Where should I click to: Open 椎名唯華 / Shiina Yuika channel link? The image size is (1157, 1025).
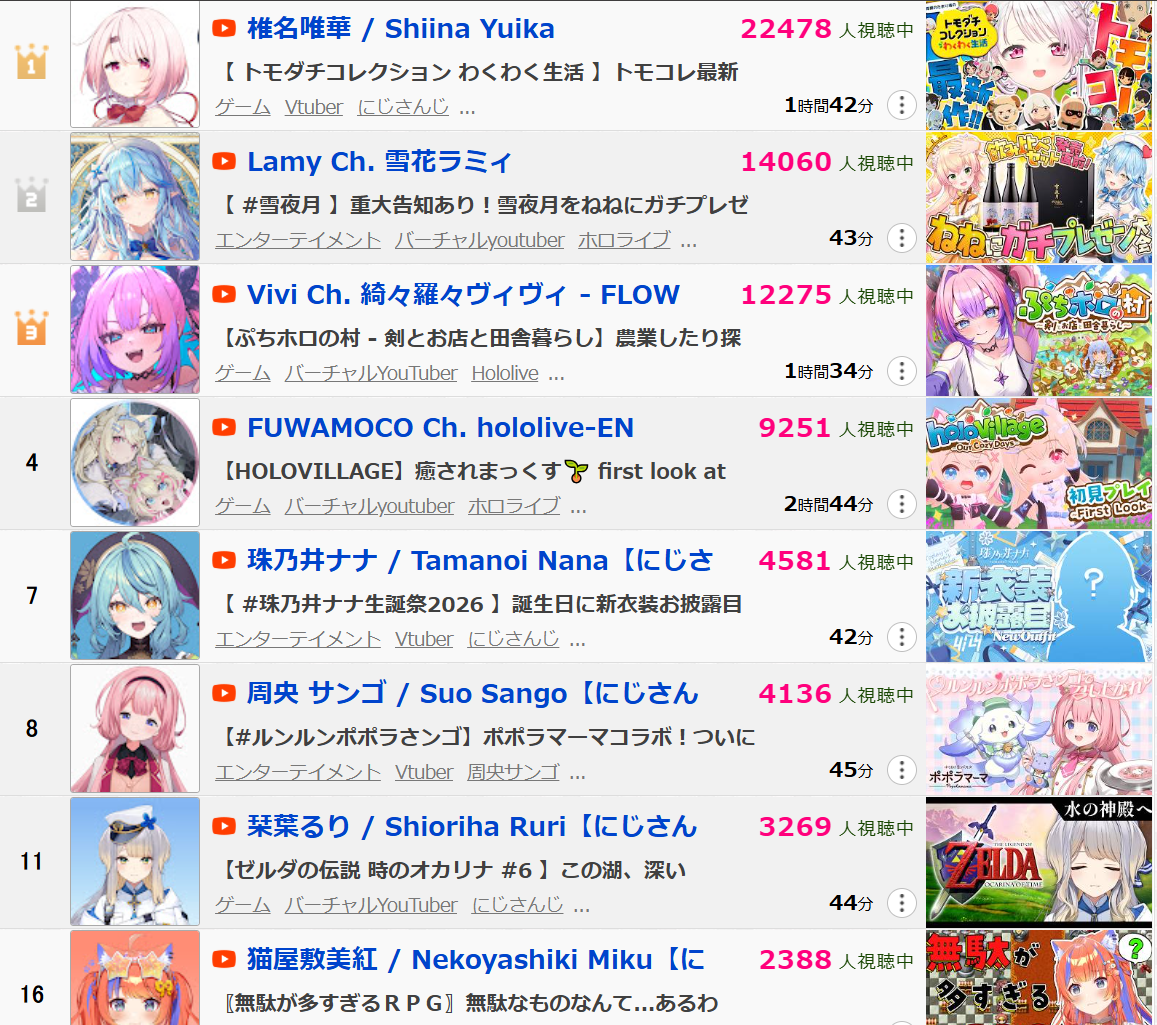pos(400,29)
